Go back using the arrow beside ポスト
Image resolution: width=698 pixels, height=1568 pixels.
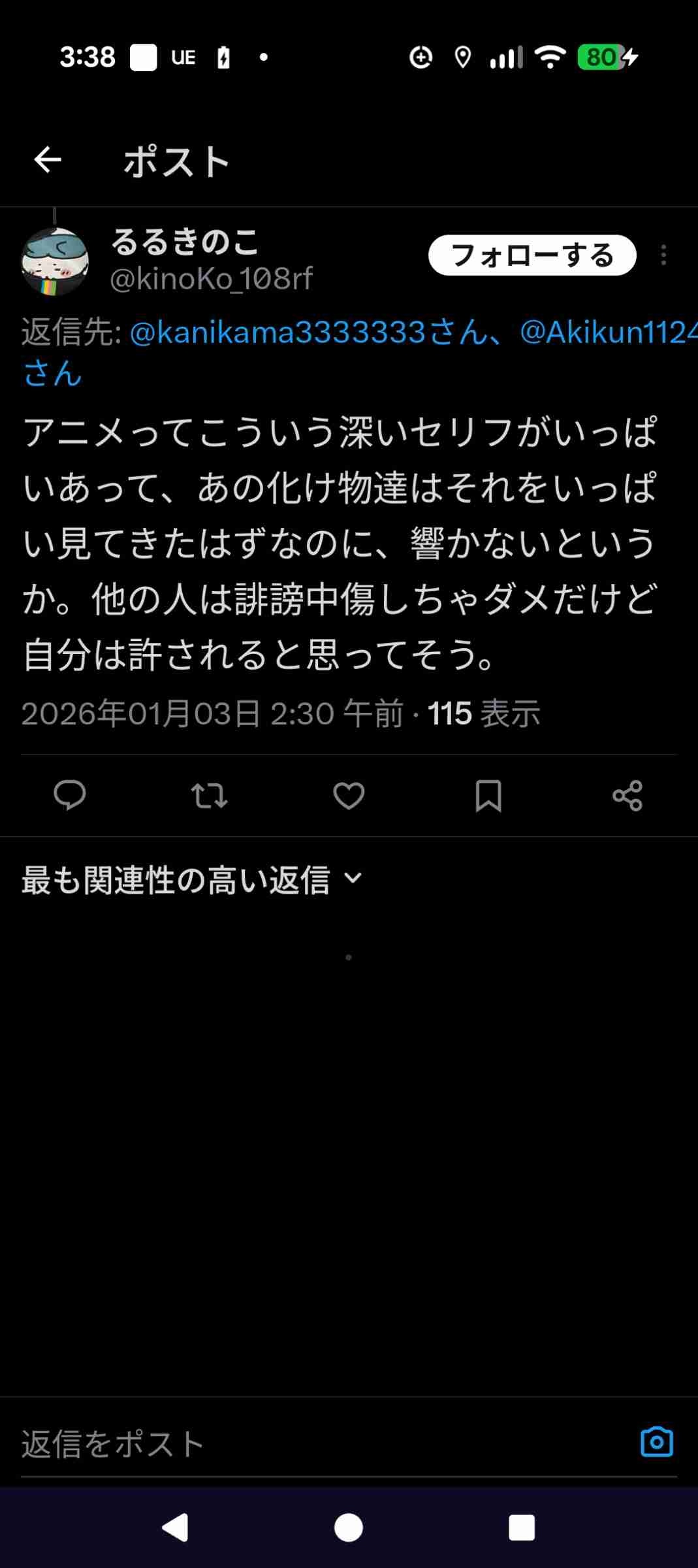click(48, 159)
